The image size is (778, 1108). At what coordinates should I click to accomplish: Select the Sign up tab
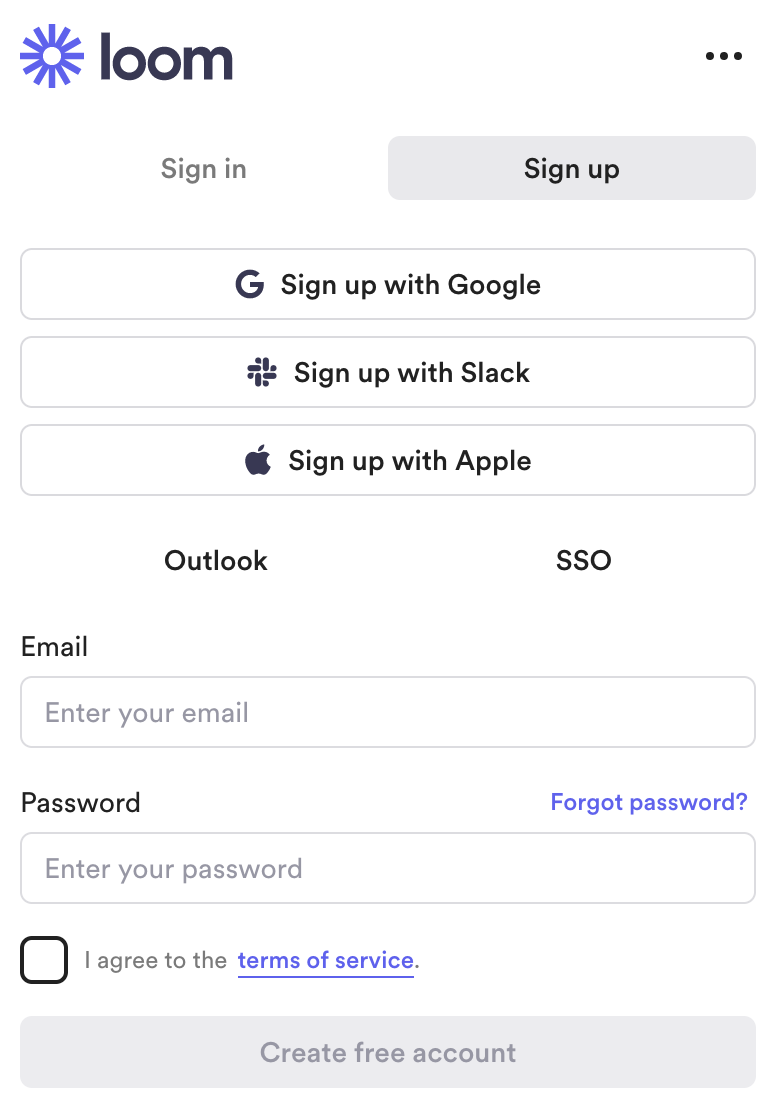(x=571, y=168)
